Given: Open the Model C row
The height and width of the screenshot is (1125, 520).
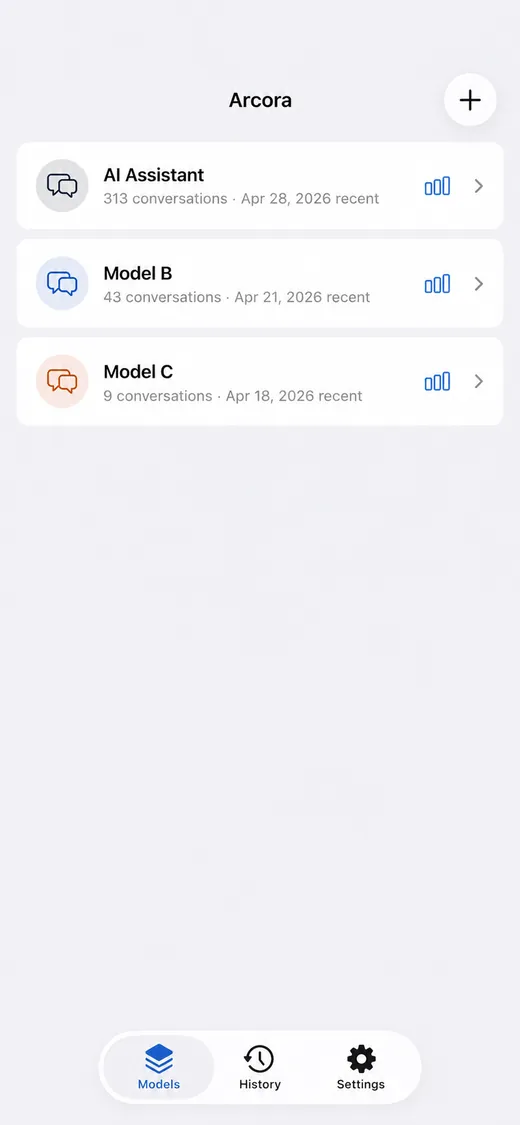Looking at the screenshot, I should point(260,382).
